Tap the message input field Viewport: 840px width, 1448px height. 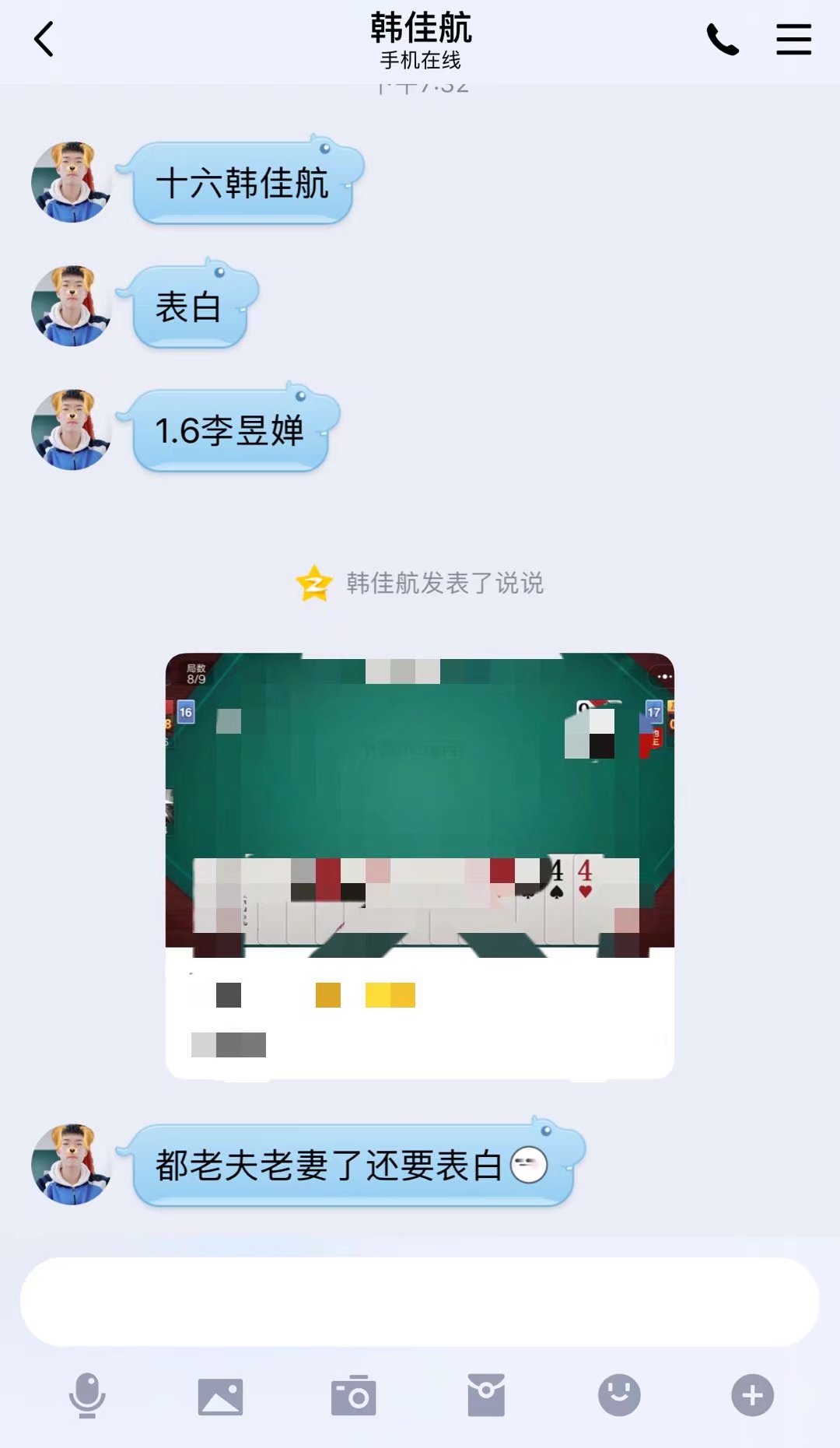pos(419,1302)
